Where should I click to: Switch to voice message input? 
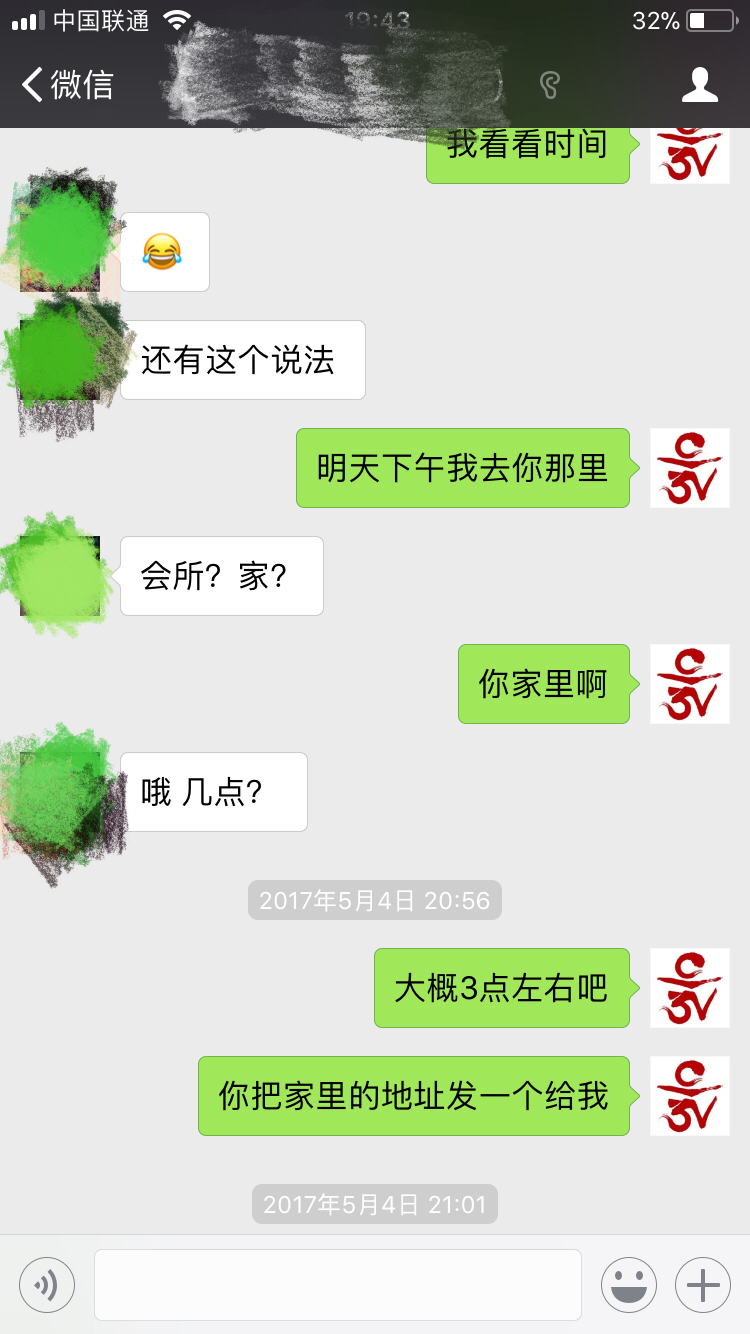[x=47, y=1284]
